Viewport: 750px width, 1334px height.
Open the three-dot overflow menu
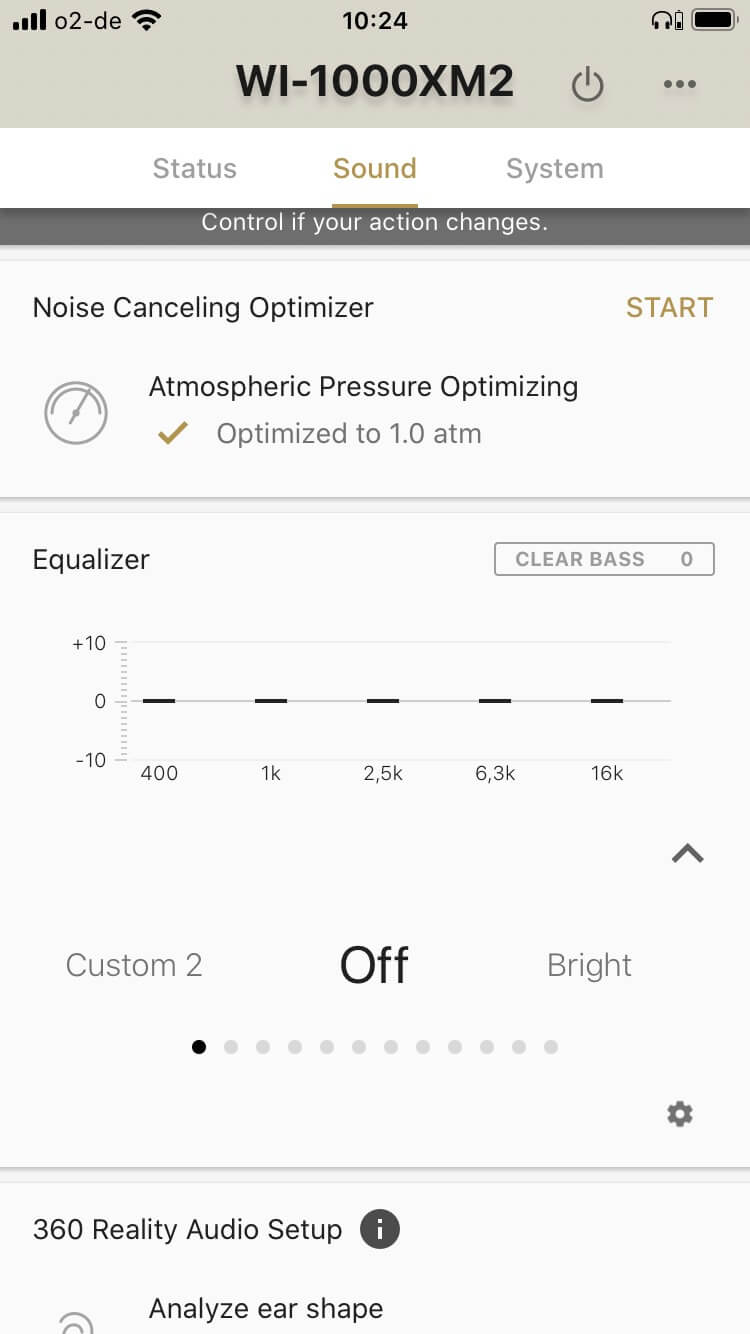tap(680, 85)
